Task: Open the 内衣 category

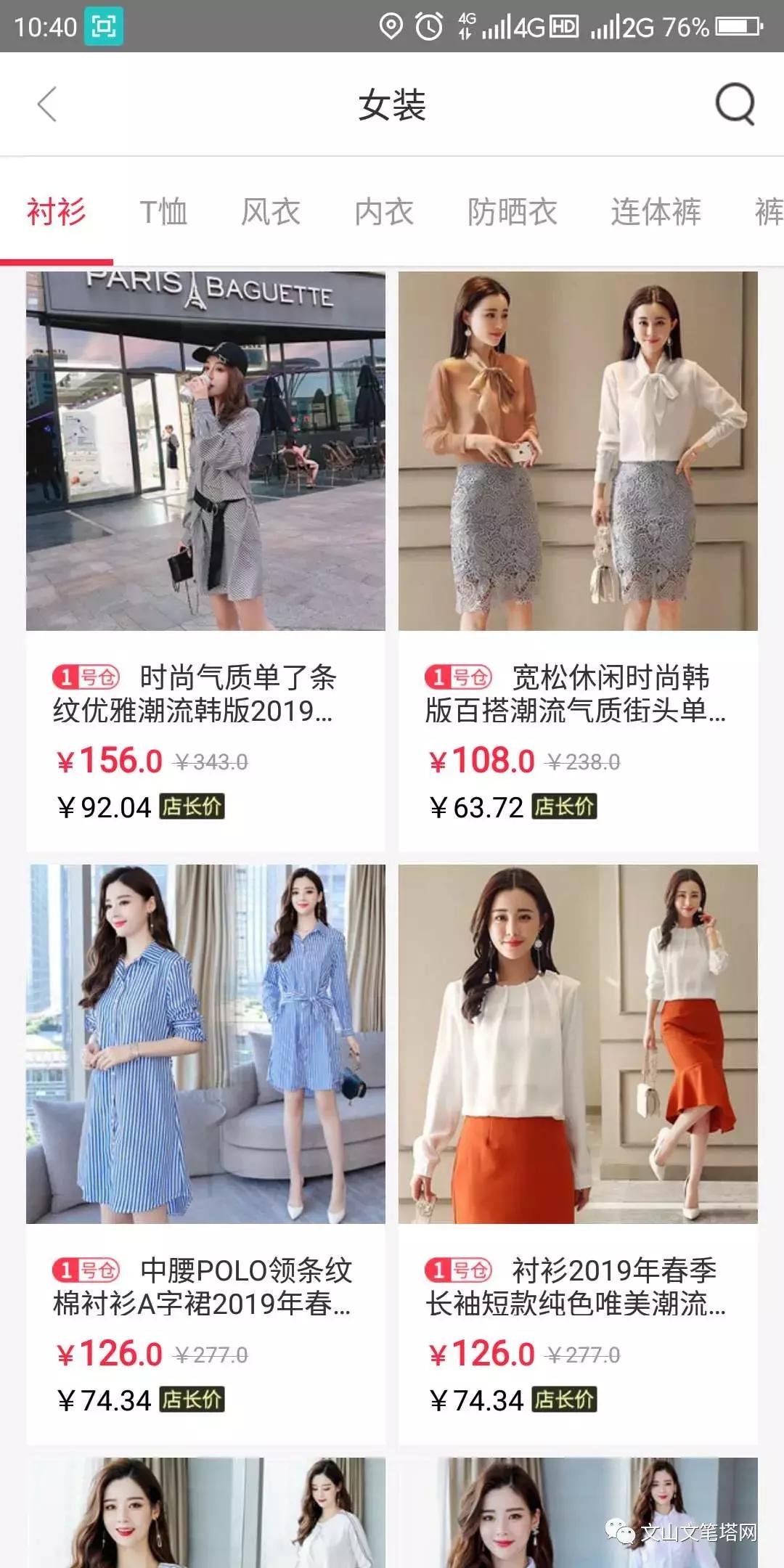Action: tap(383, 212)
